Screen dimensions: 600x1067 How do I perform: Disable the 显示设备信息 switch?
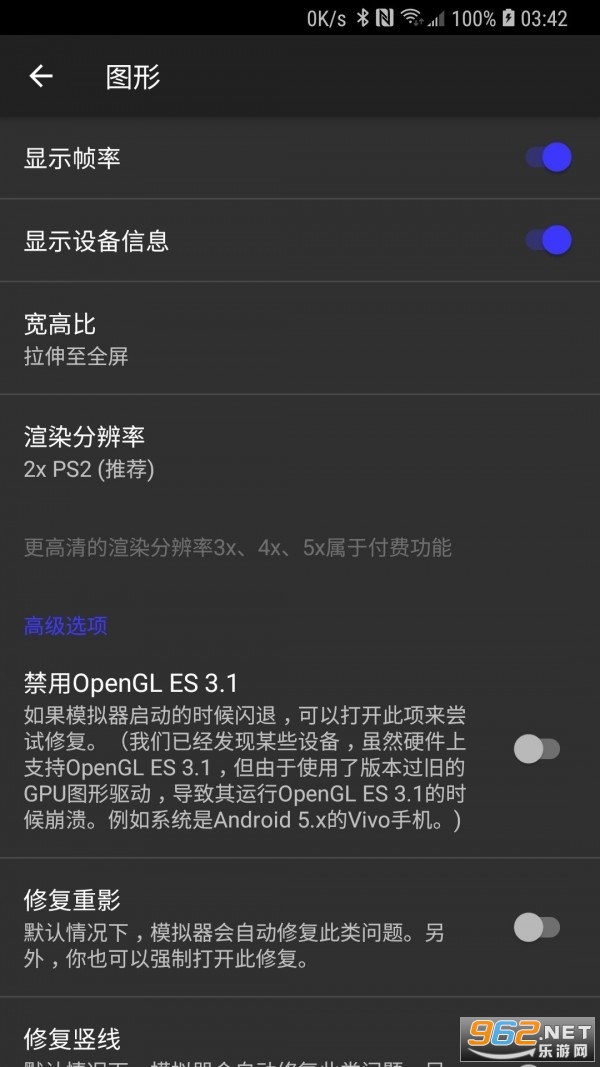click(x=548, y=240)
